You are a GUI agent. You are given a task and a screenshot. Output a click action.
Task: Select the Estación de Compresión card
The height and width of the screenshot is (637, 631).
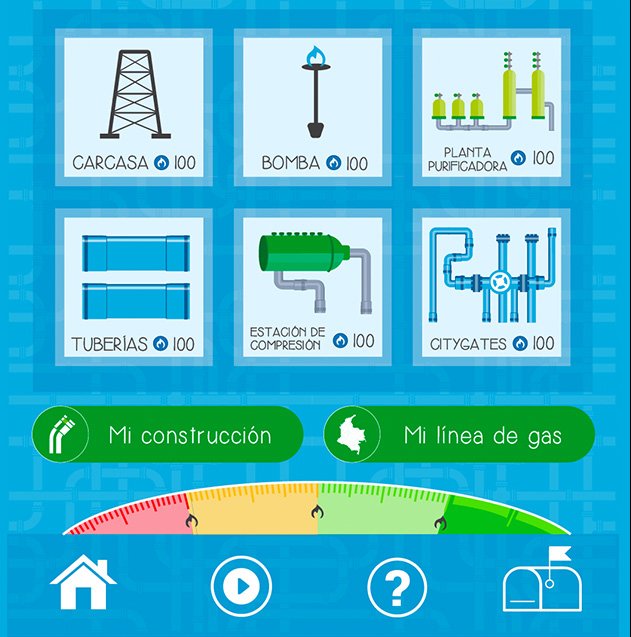coord(312,288)
